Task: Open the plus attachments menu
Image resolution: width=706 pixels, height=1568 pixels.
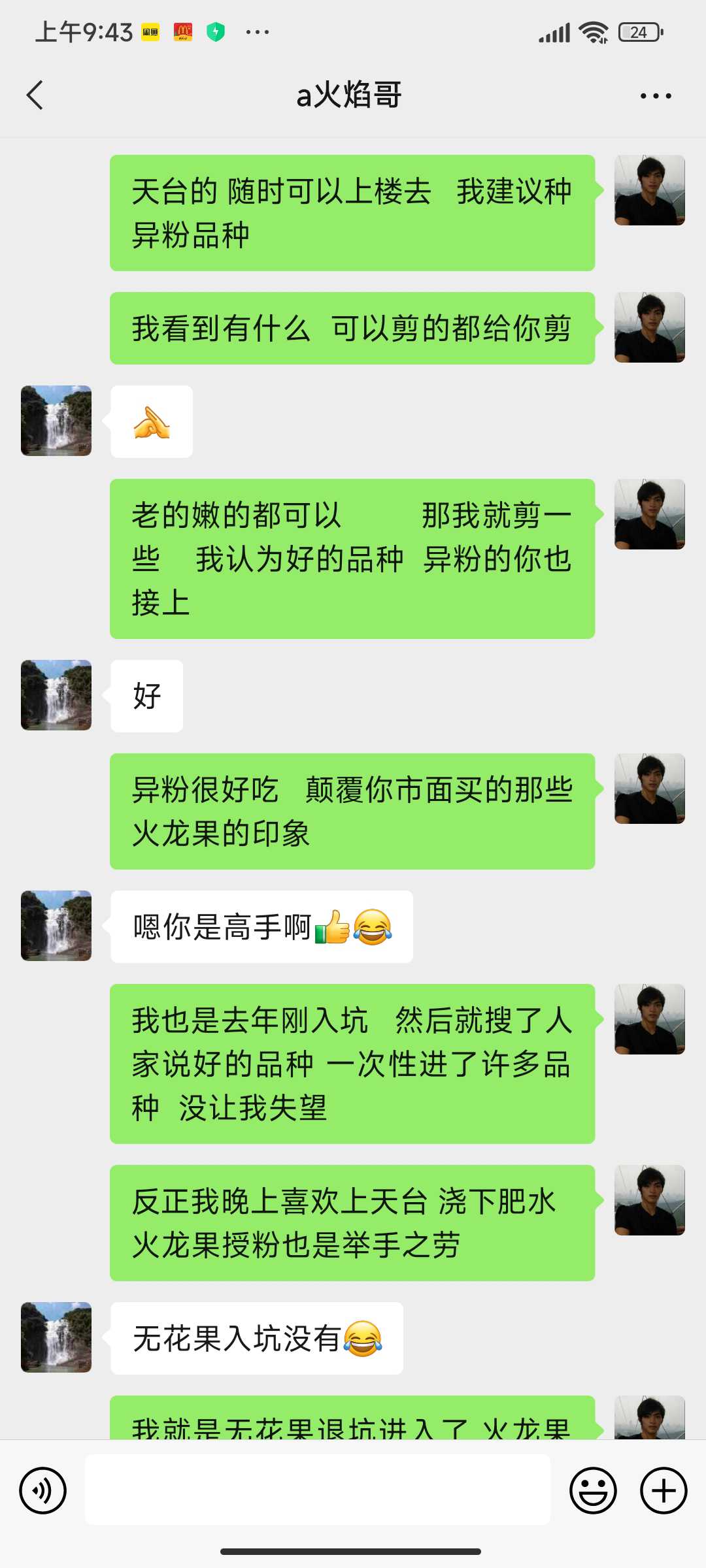Action: [x=663, y=1491]
